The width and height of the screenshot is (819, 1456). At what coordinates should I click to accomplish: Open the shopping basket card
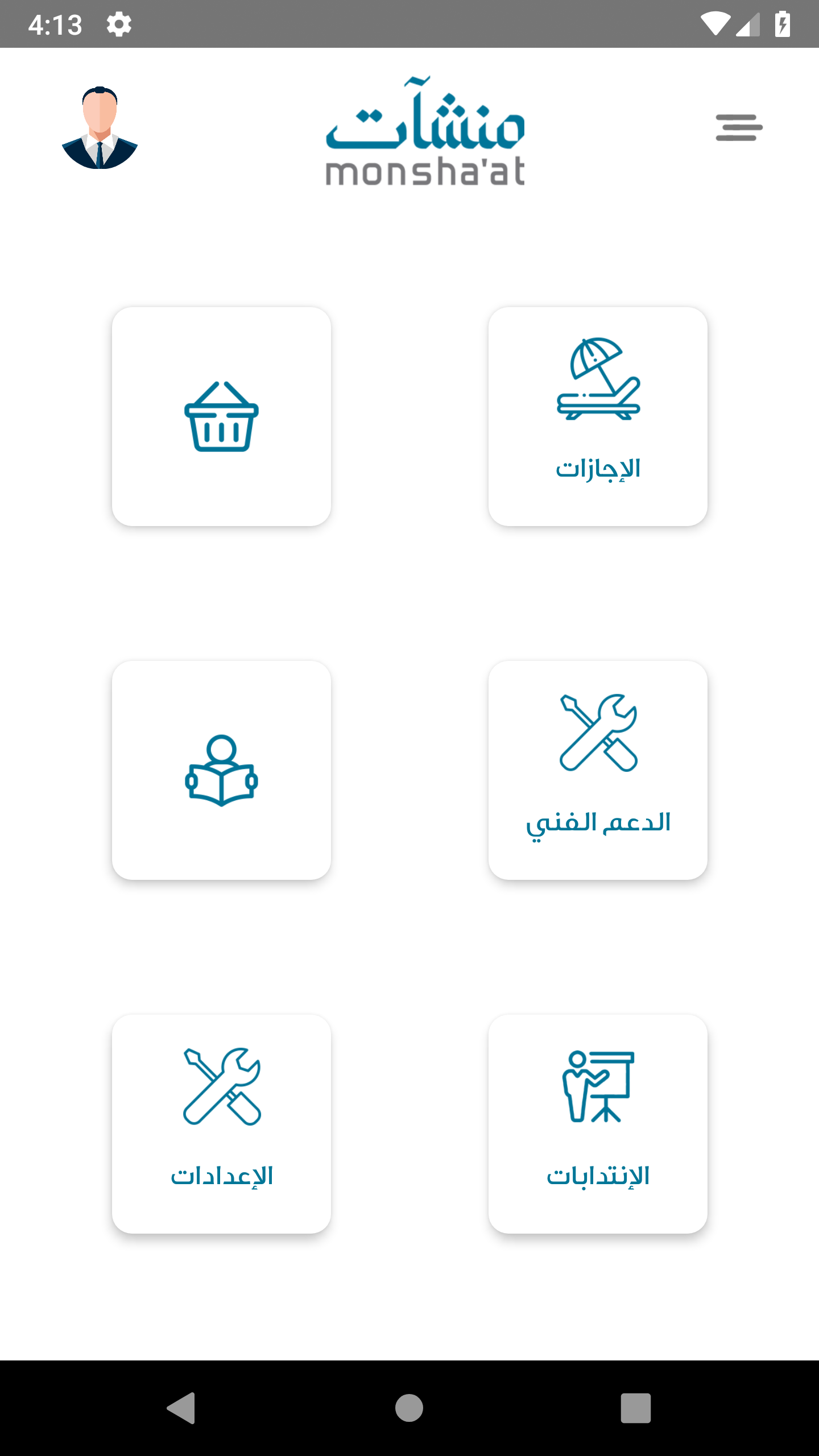pos(221,416)
